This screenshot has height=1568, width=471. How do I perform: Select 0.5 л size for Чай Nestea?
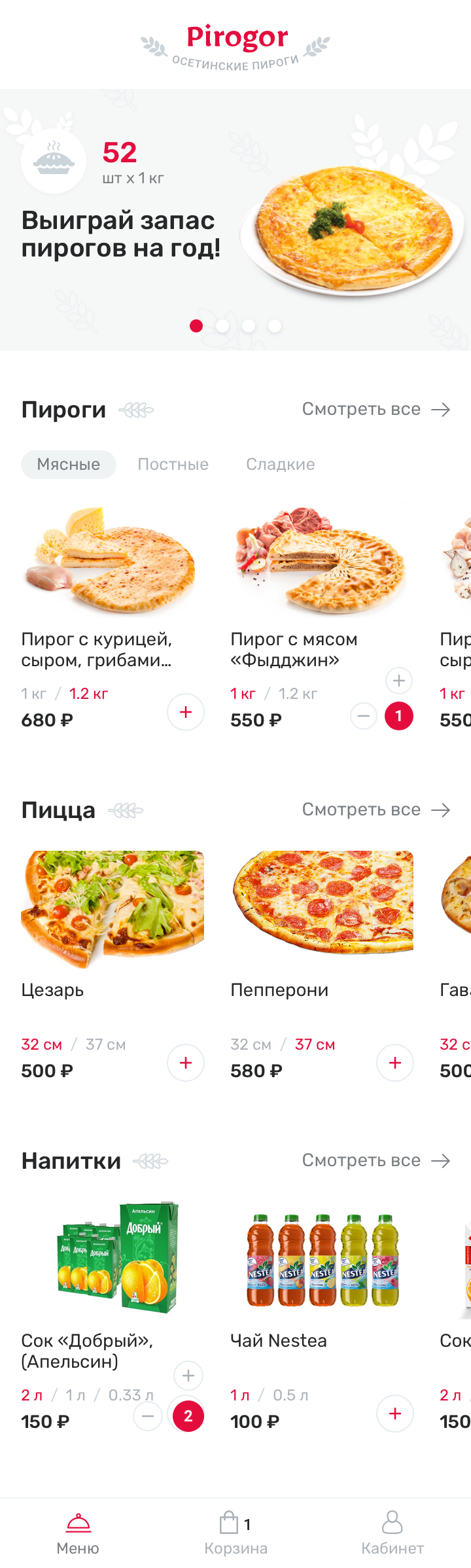pyautogui.click(x=290, y=1395)
